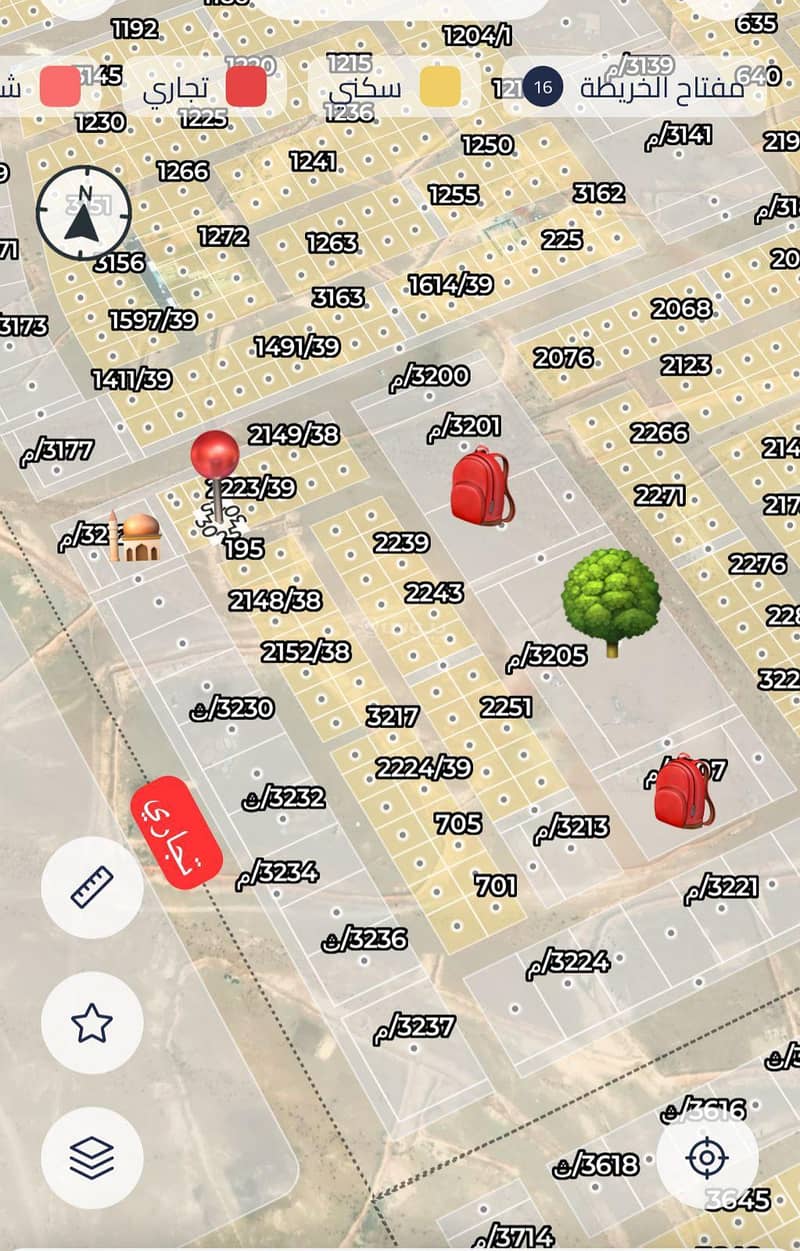Center the map on my location

pyautogui.click(x=707, y=1159)
